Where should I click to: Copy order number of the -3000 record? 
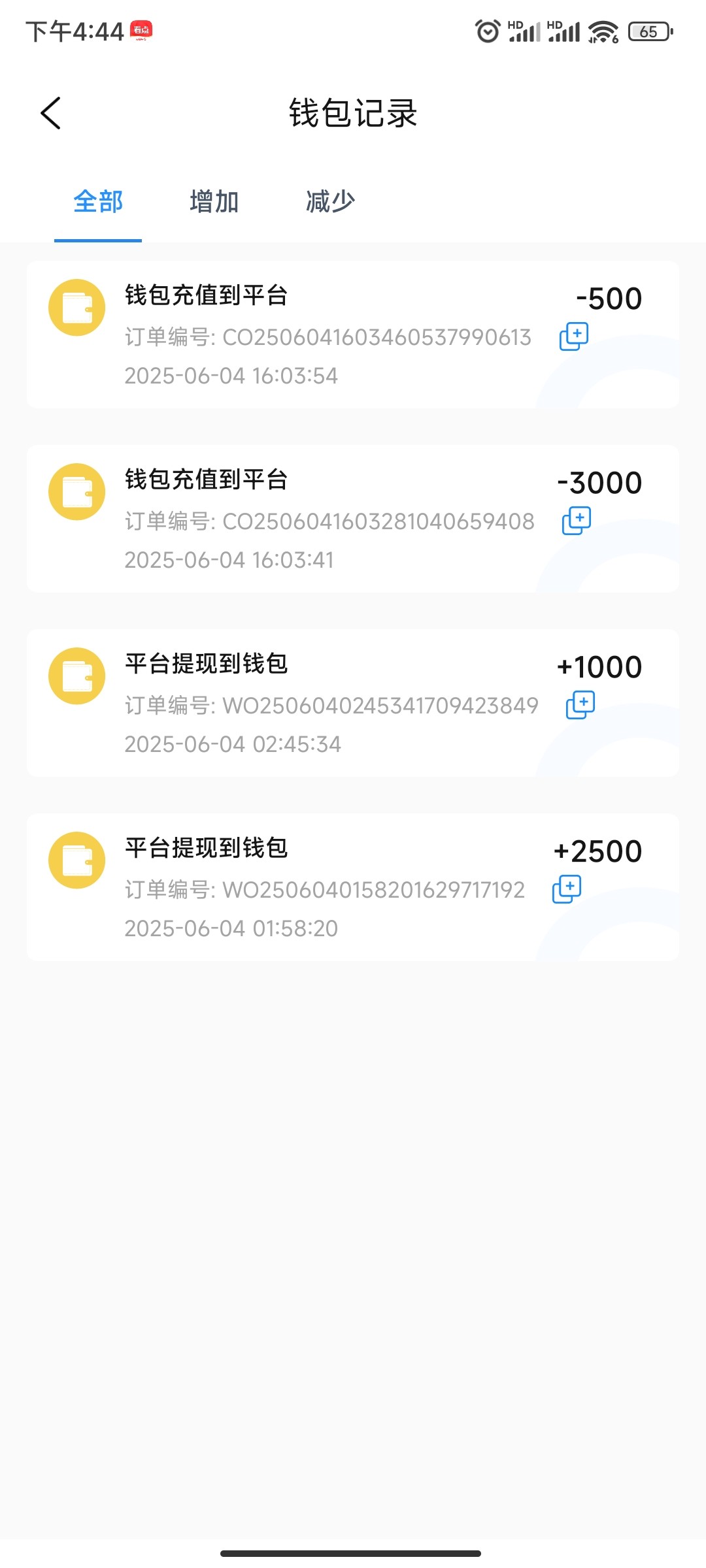[577, 521]
